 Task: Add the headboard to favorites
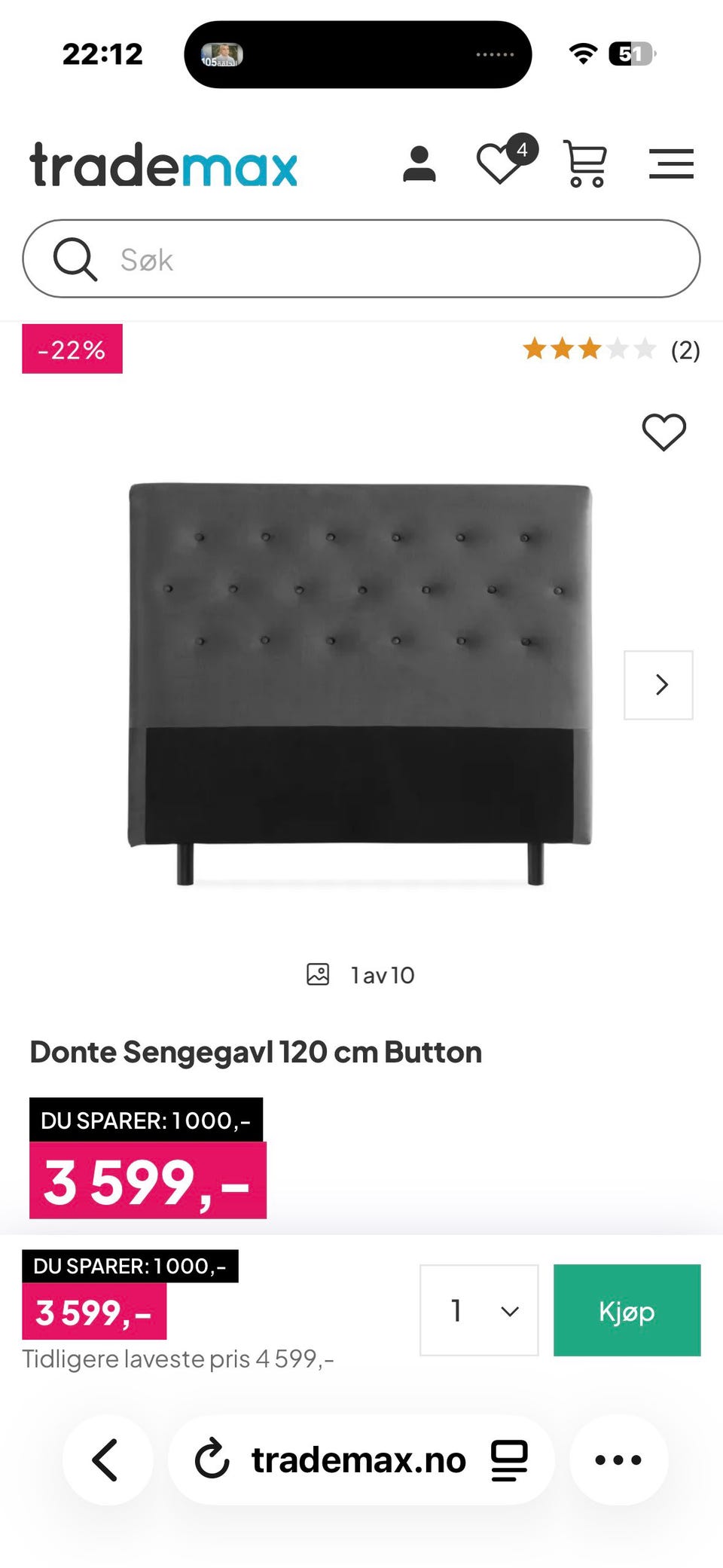point(664,432)
